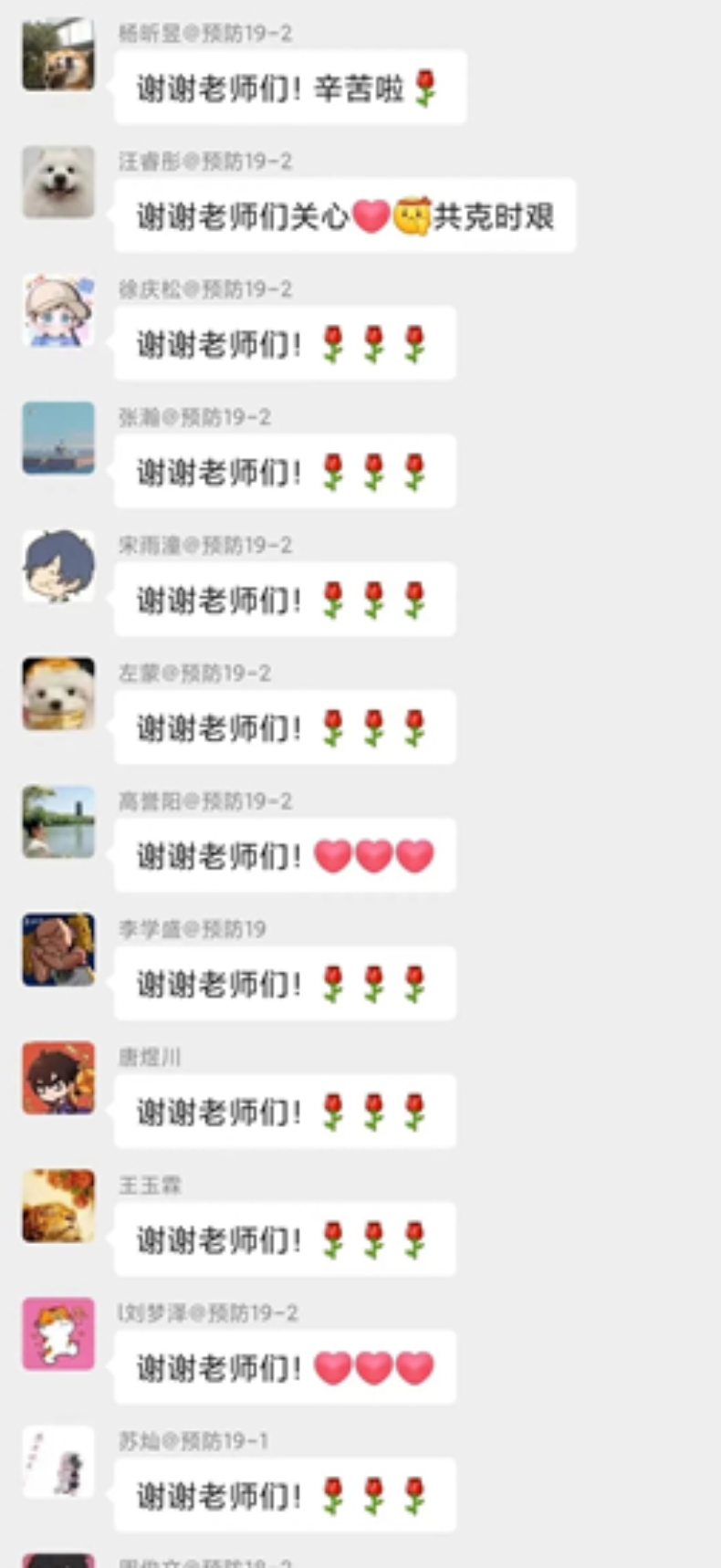This screenshot has height=1568, width=721.
Task: Tap 李学盛's avatar
Action: click(x=58, y=949)
